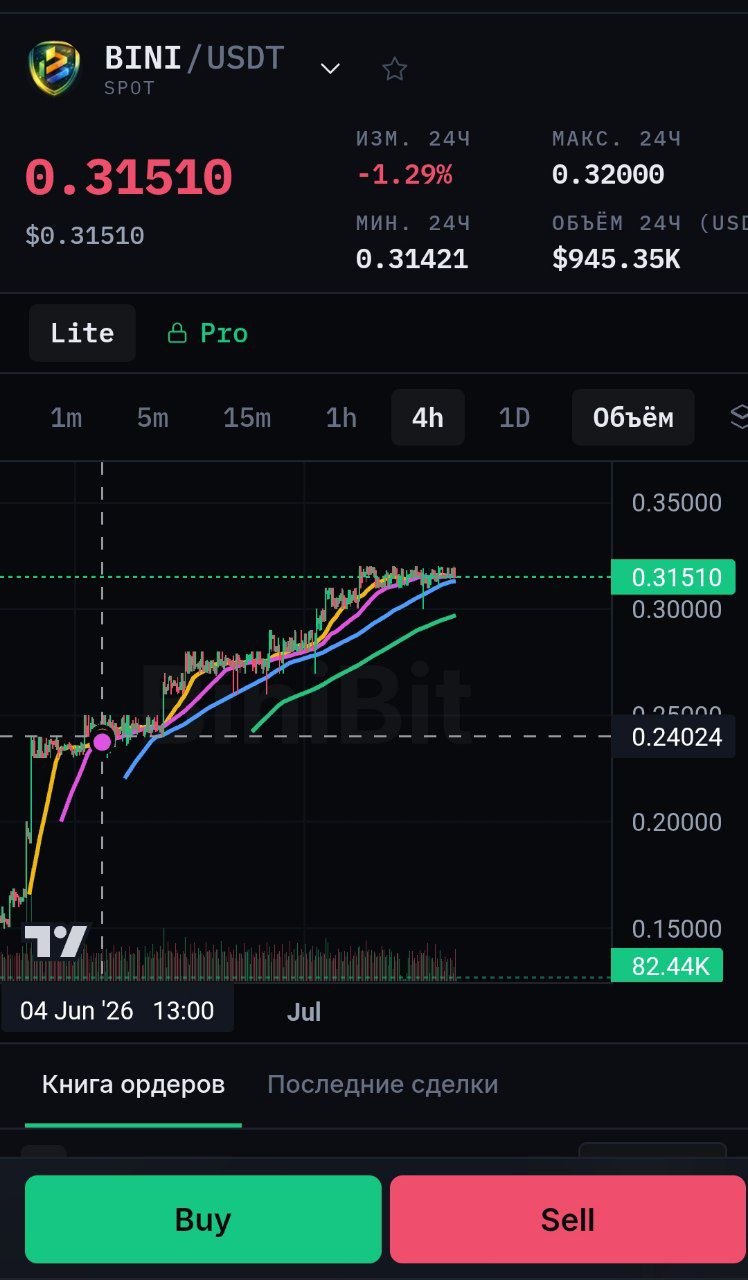
Task: Tap the red Sell button
Action: coord(568,1219)
